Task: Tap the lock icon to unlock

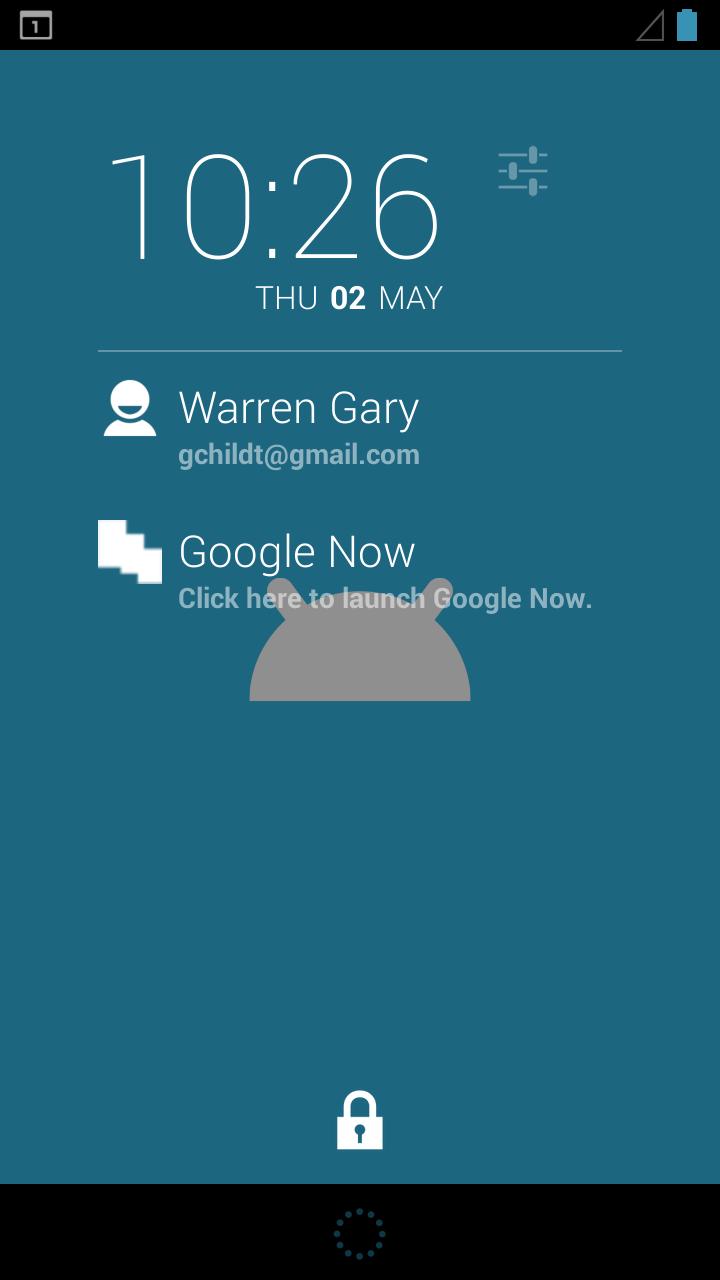Action: pyautogui.click(x=359, y=1120)
